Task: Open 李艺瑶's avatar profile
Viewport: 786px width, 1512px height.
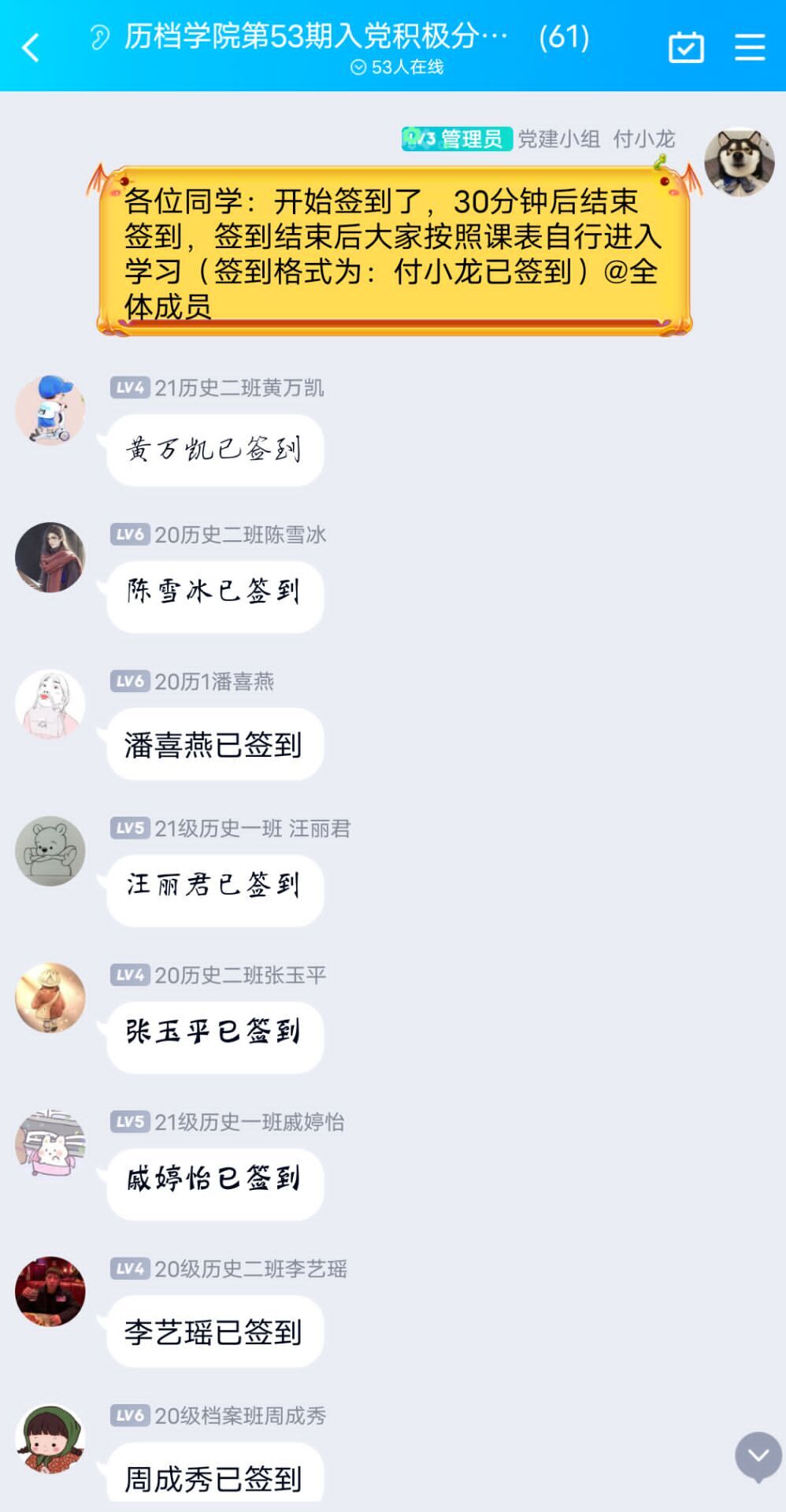Action: (x=50, y=1291)
